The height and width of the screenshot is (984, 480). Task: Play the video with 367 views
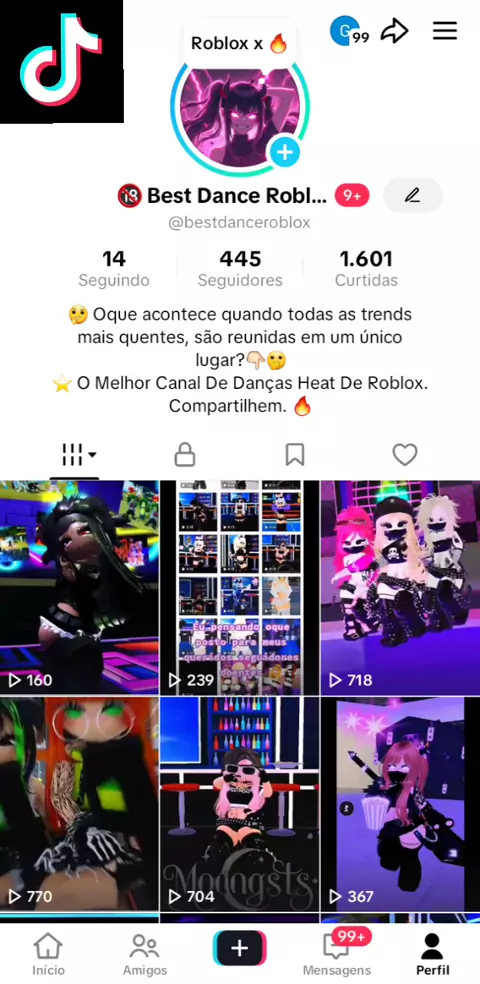tap(400, 803)
